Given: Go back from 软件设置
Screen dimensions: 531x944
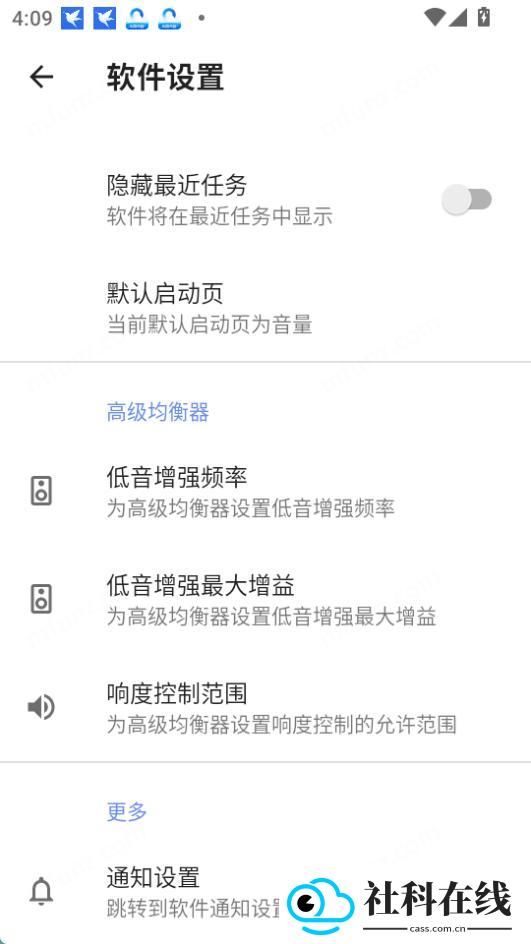Looking at the screenshot, I should [x=42, y=77].
